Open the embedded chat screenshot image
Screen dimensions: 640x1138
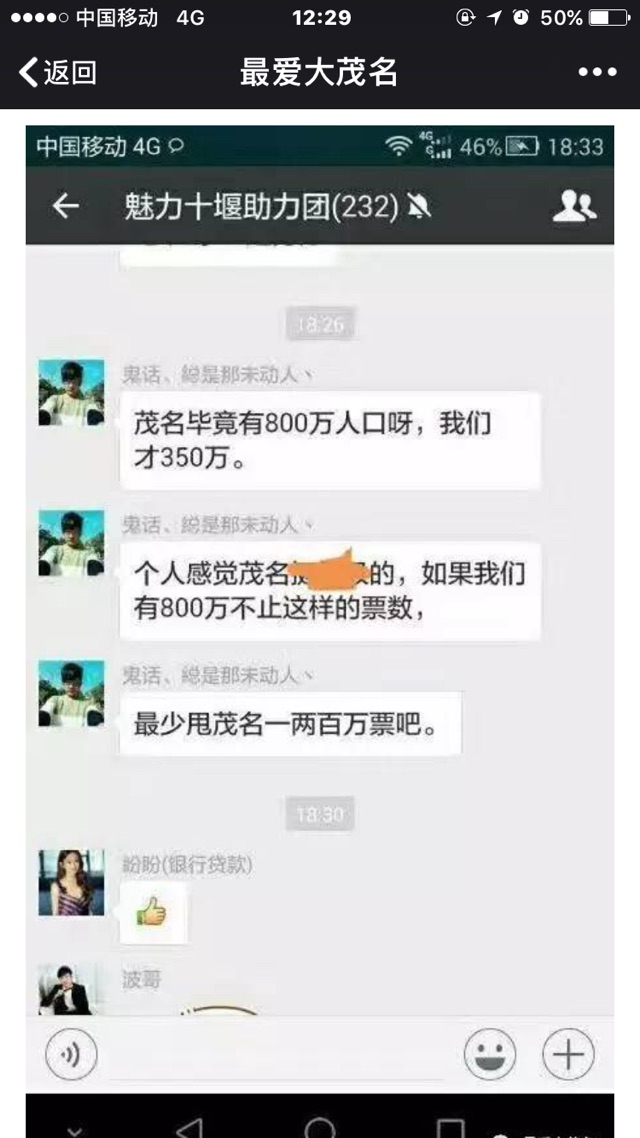point(320,620)
